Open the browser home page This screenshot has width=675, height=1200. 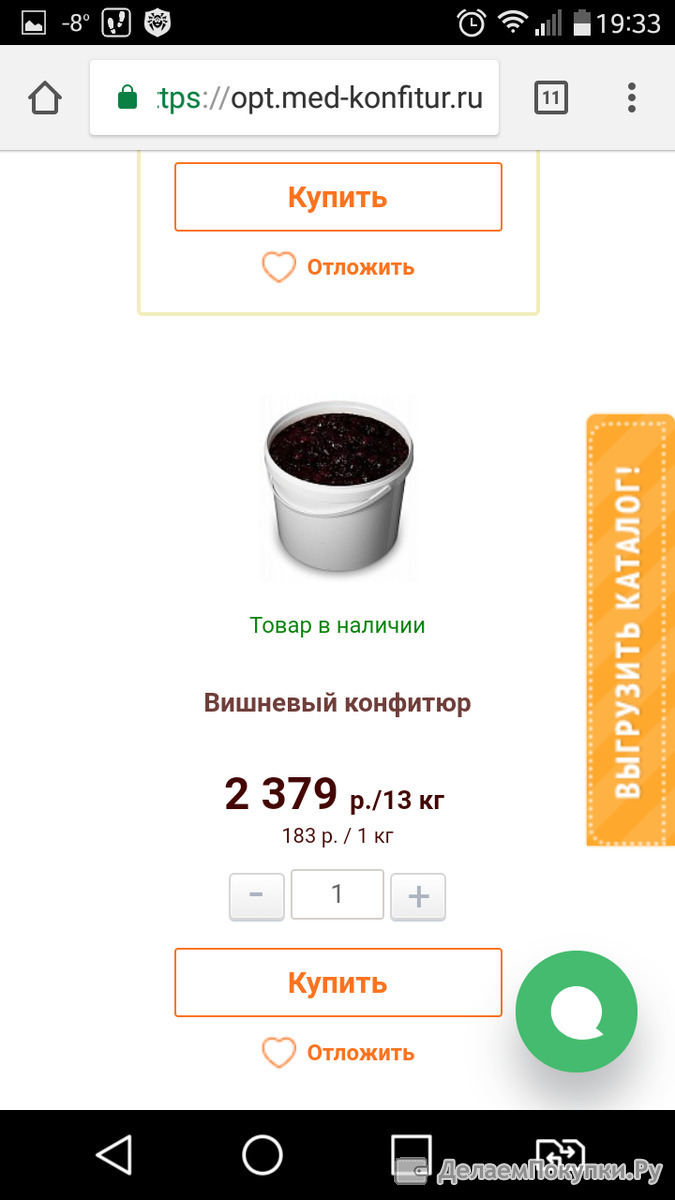45,98
